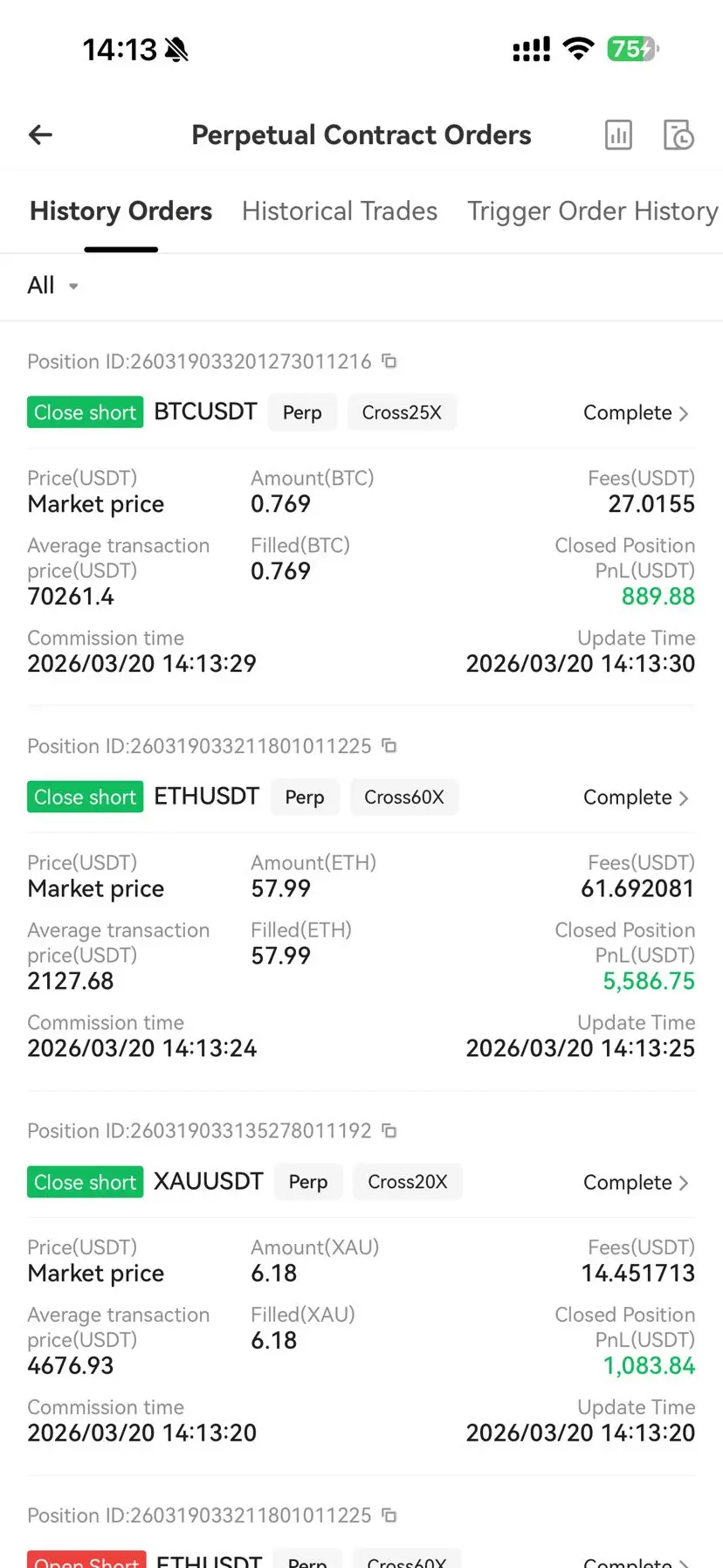Expand the All filter dropdown
Viewport: 723px width, 1568px height.
(52, 286)
